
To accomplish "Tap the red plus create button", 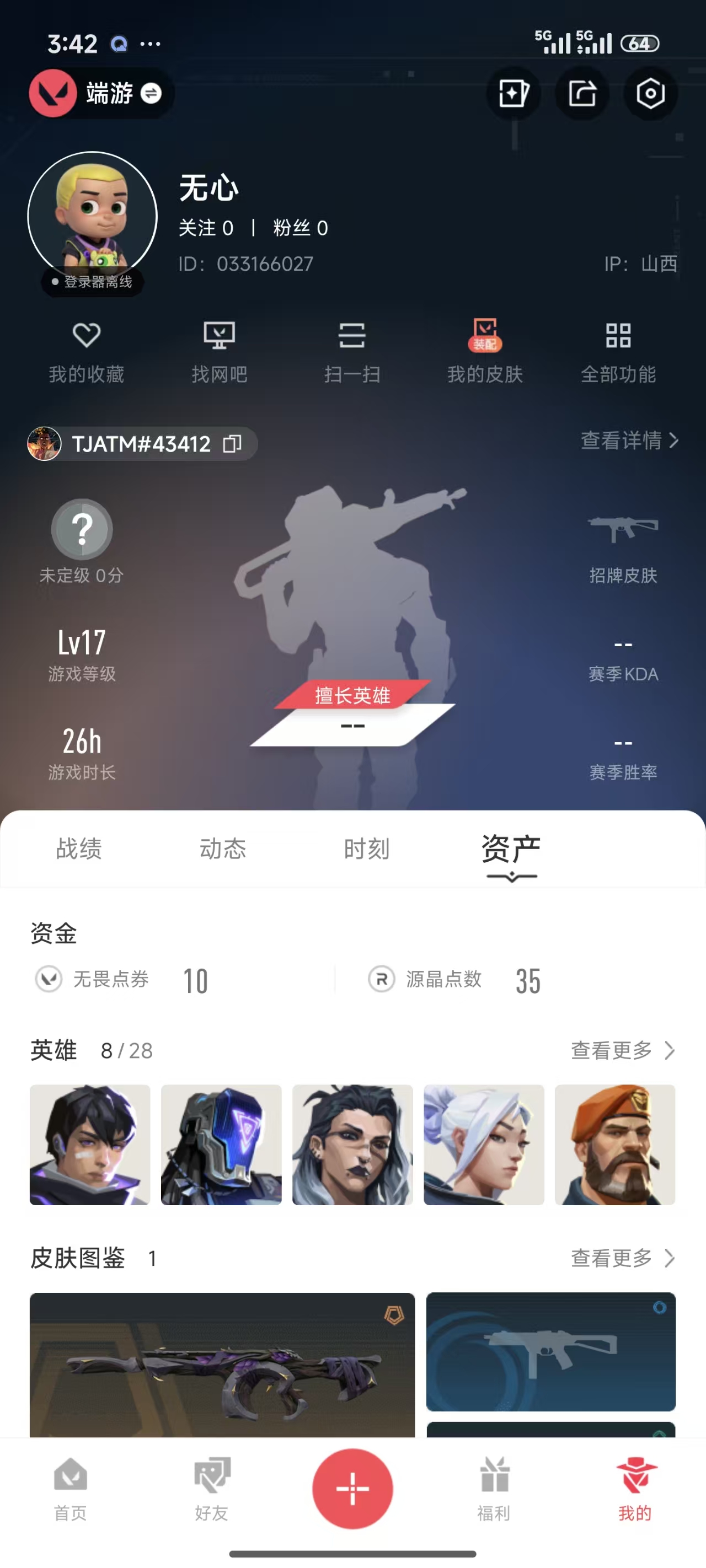I will coord(352,1488).
